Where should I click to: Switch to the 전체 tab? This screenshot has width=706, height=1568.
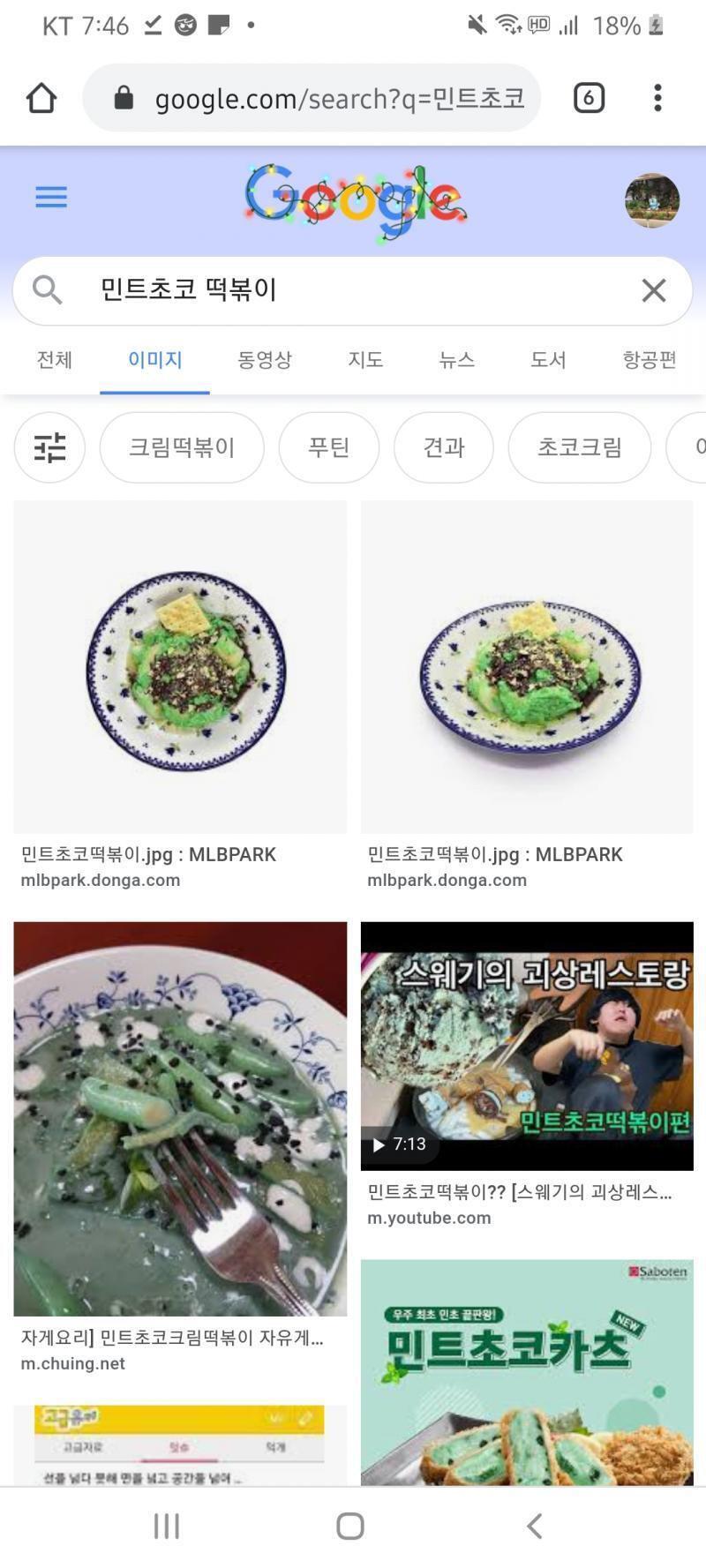[55, 360]
